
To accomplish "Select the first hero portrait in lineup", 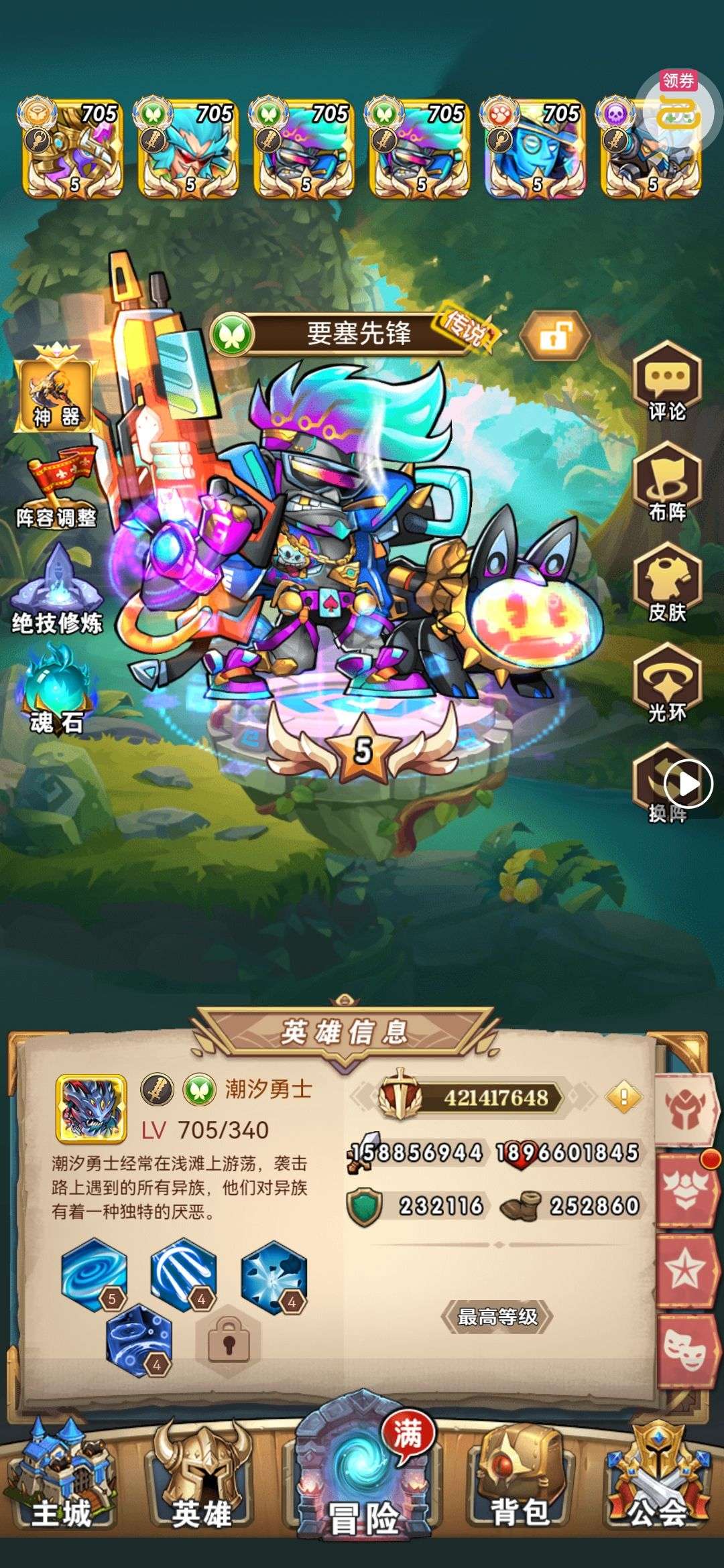I will [x=73, y=149].
